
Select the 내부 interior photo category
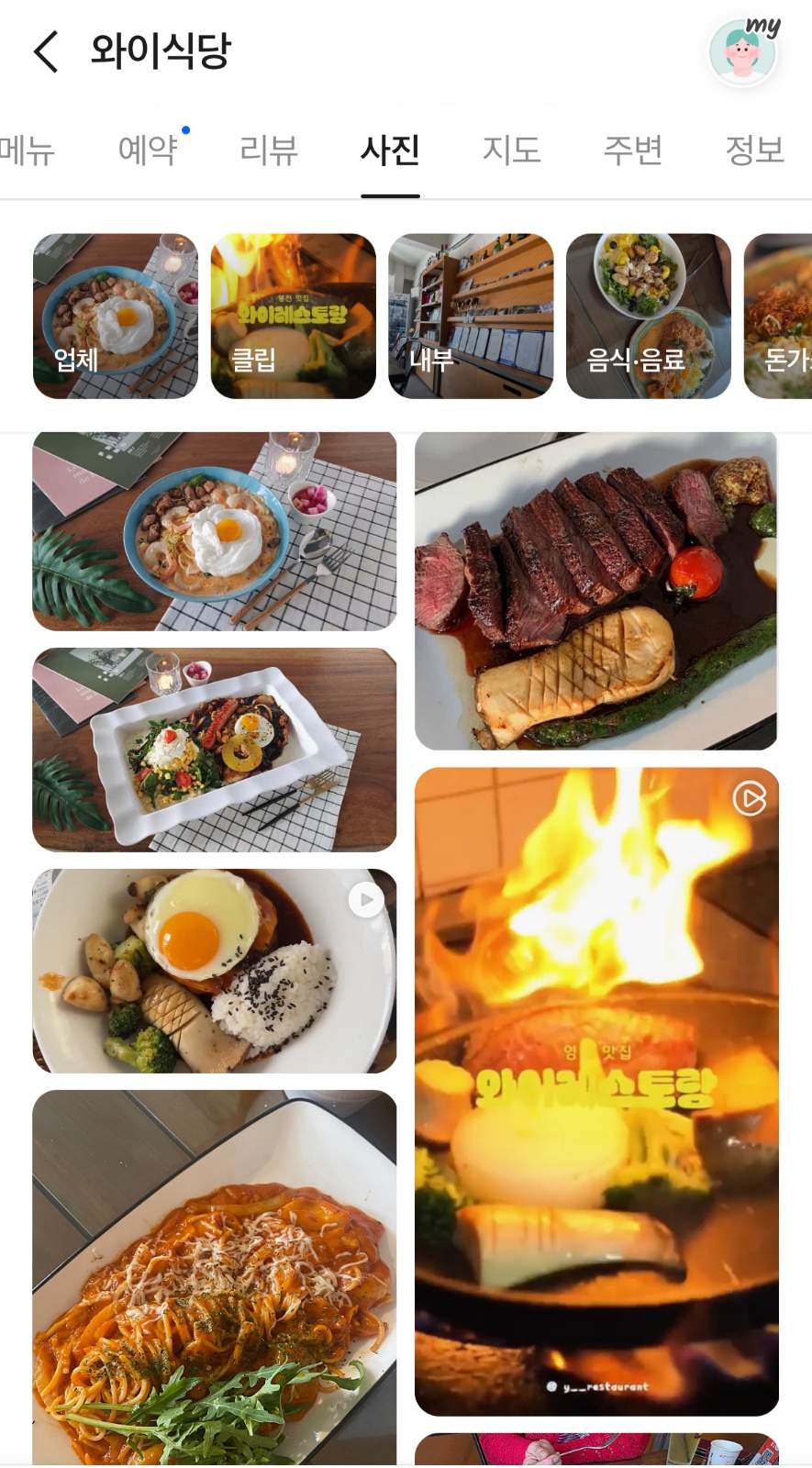[x=471, y=317]
